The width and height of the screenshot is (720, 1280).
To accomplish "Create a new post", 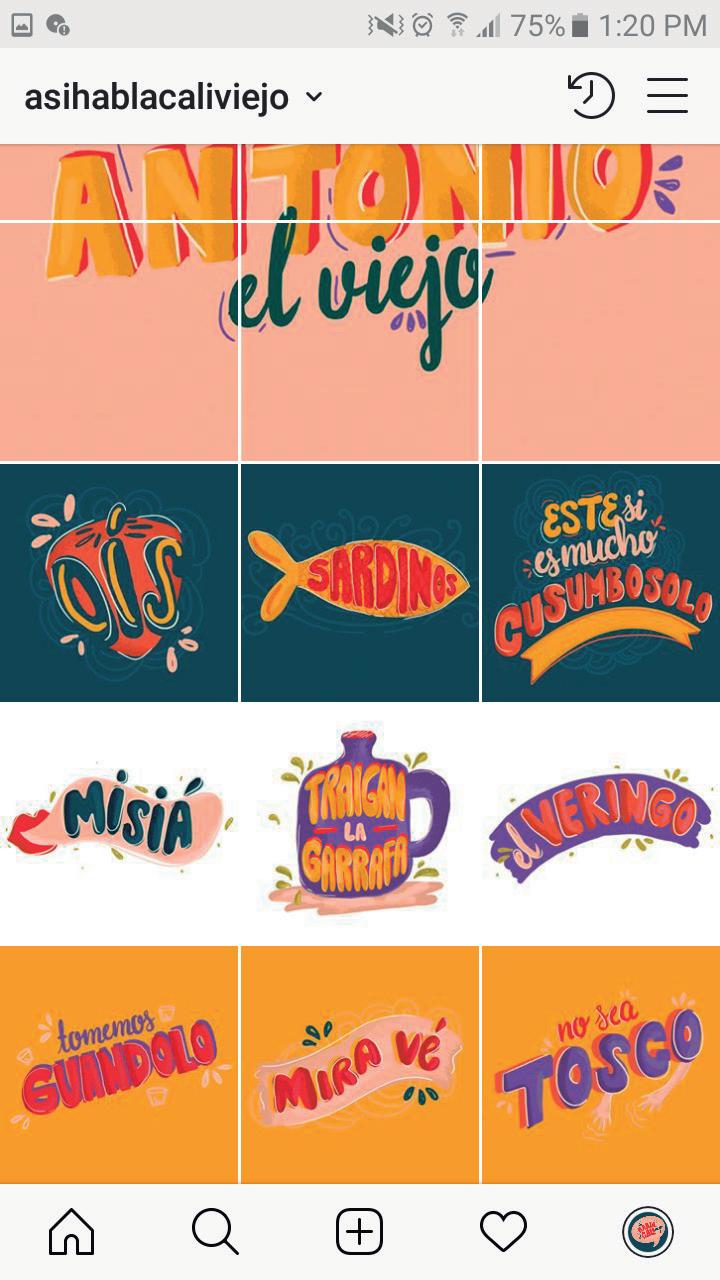I will 359,1232.
